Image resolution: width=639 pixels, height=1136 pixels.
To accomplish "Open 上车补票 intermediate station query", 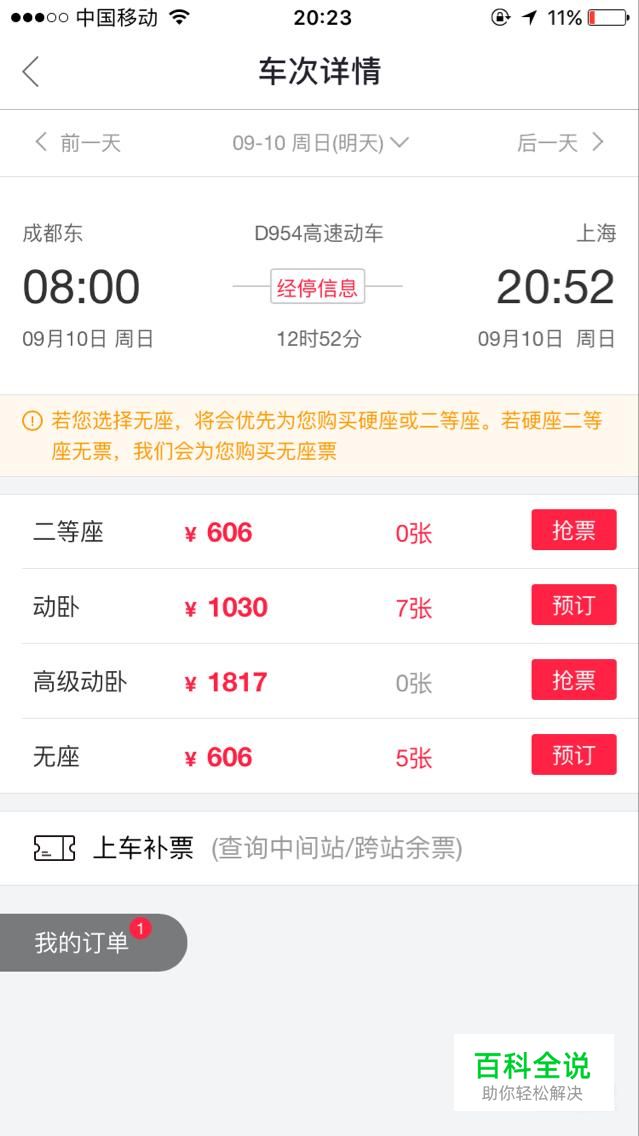I will coord(320,848).
